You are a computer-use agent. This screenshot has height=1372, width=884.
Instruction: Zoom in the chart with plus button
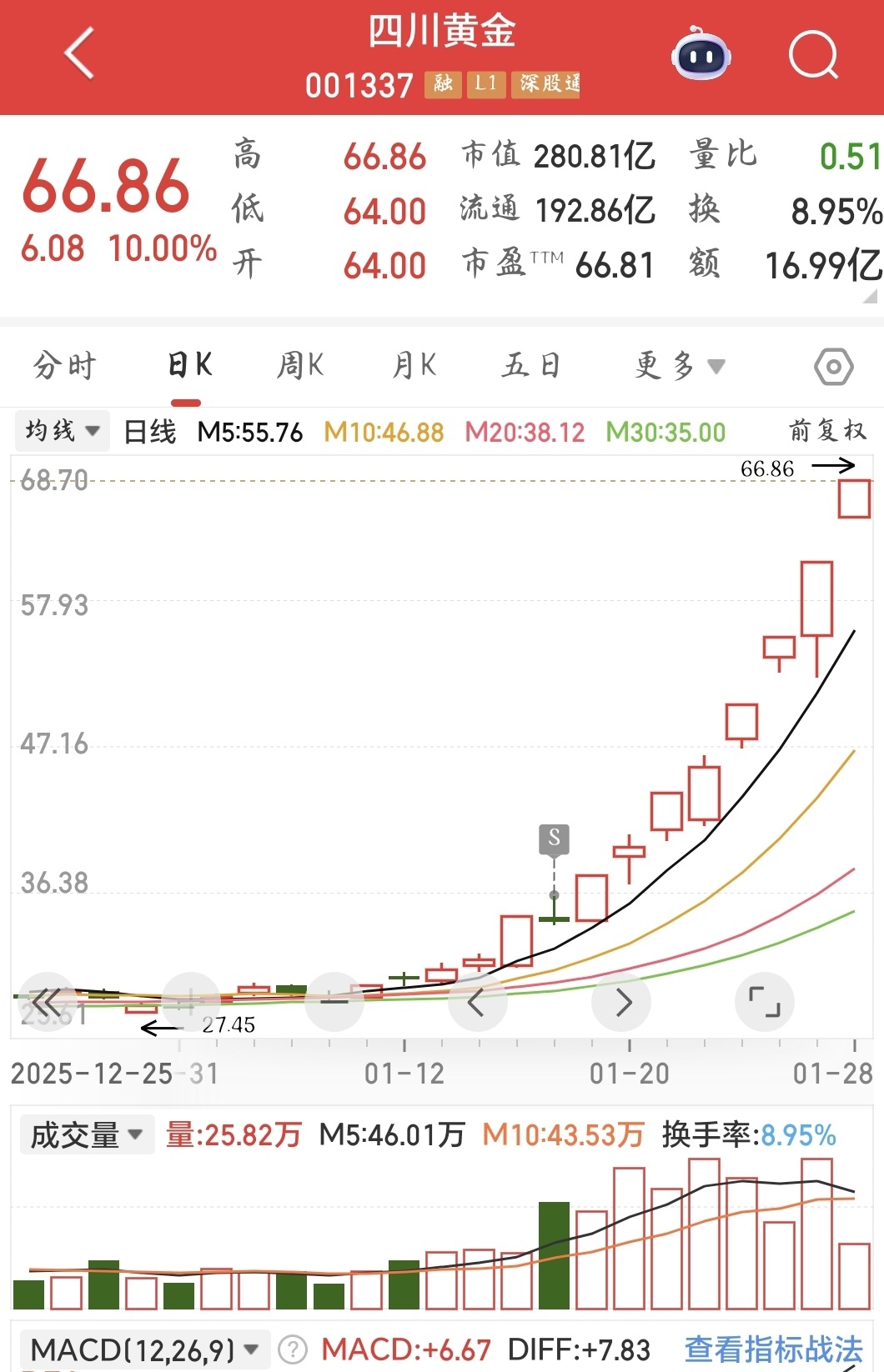(191, 1002)
